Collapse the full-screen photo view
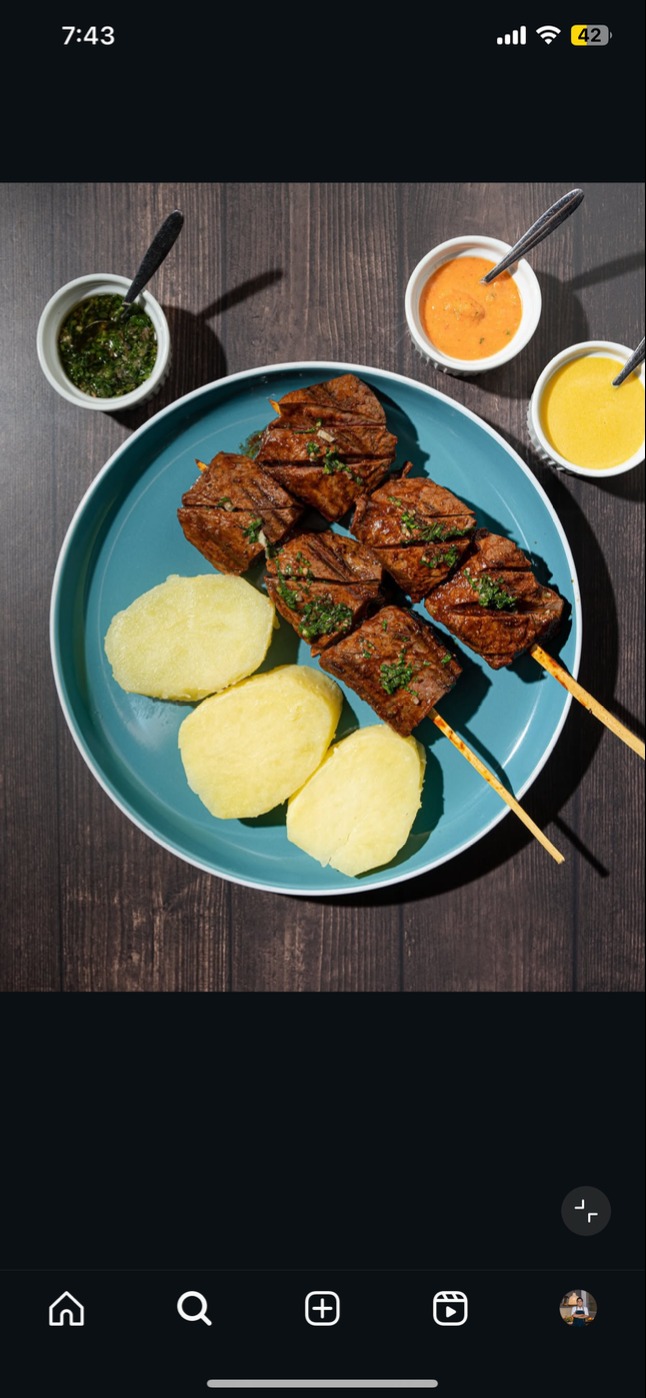646x1398 pixels. pos(586,1211)
